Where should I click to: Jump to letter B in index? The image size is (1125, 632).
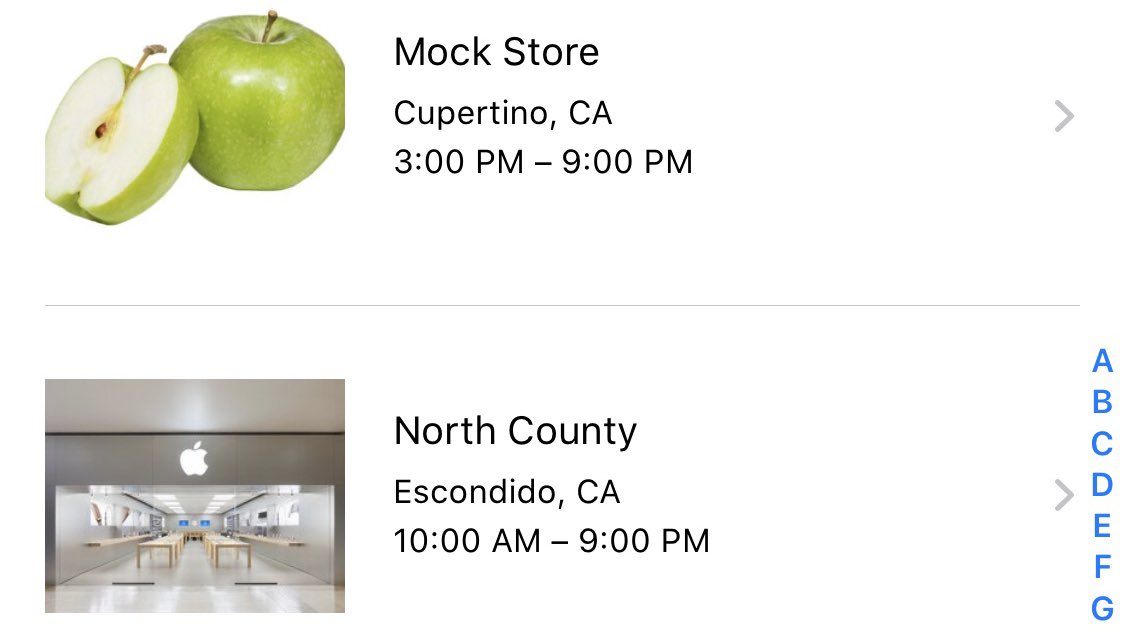coord(1102,402)
